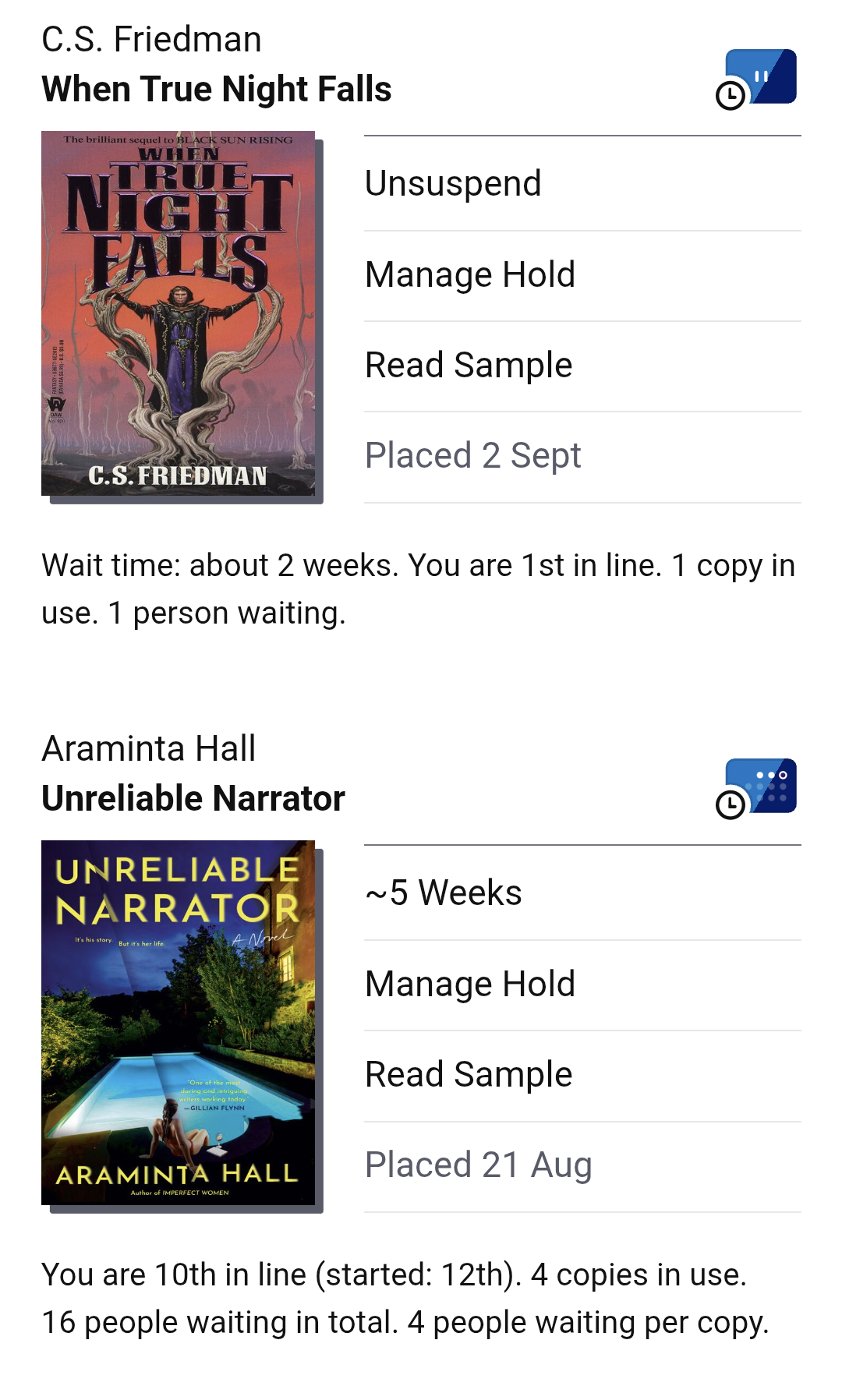Image resolution: width=842 pixels, height=1400 pixels.
Task: Open author C.S. Friedman
Action: (151, 40)
